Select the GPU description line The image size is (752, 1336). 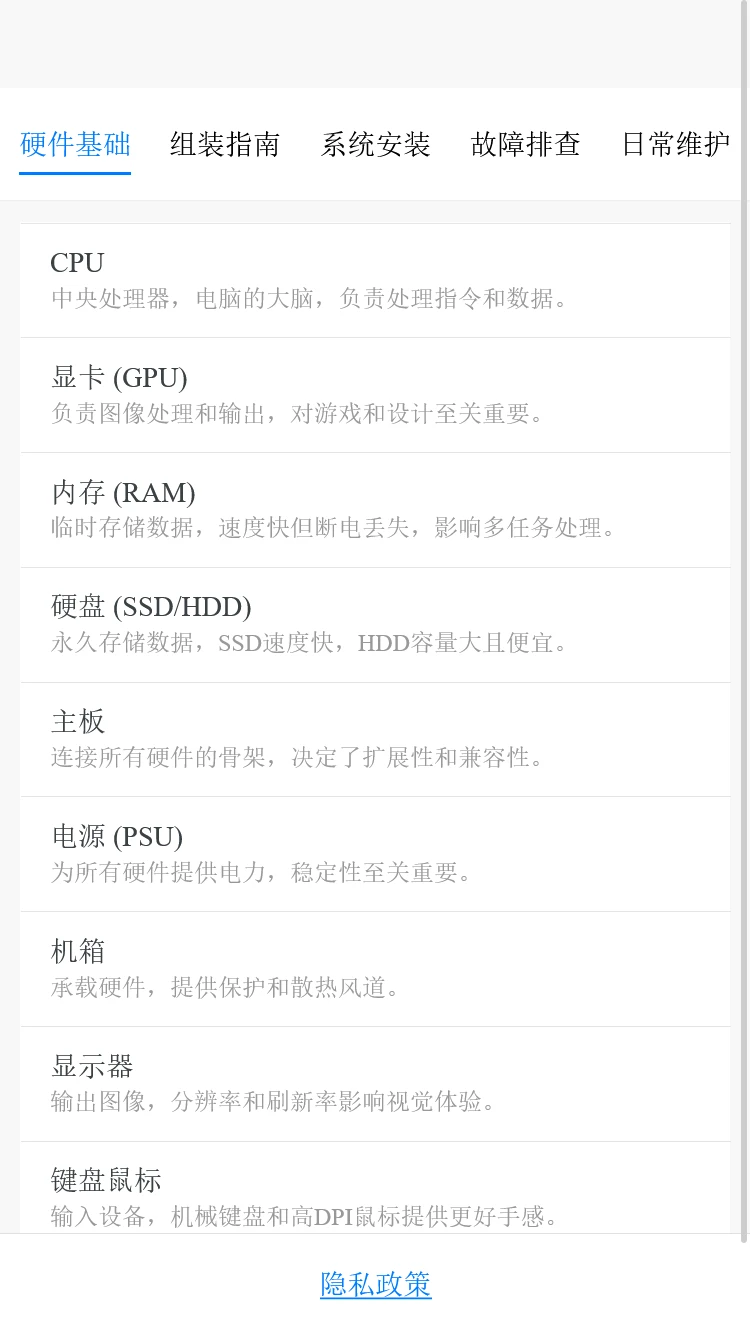pyautogui.click(x=298, y=414)
